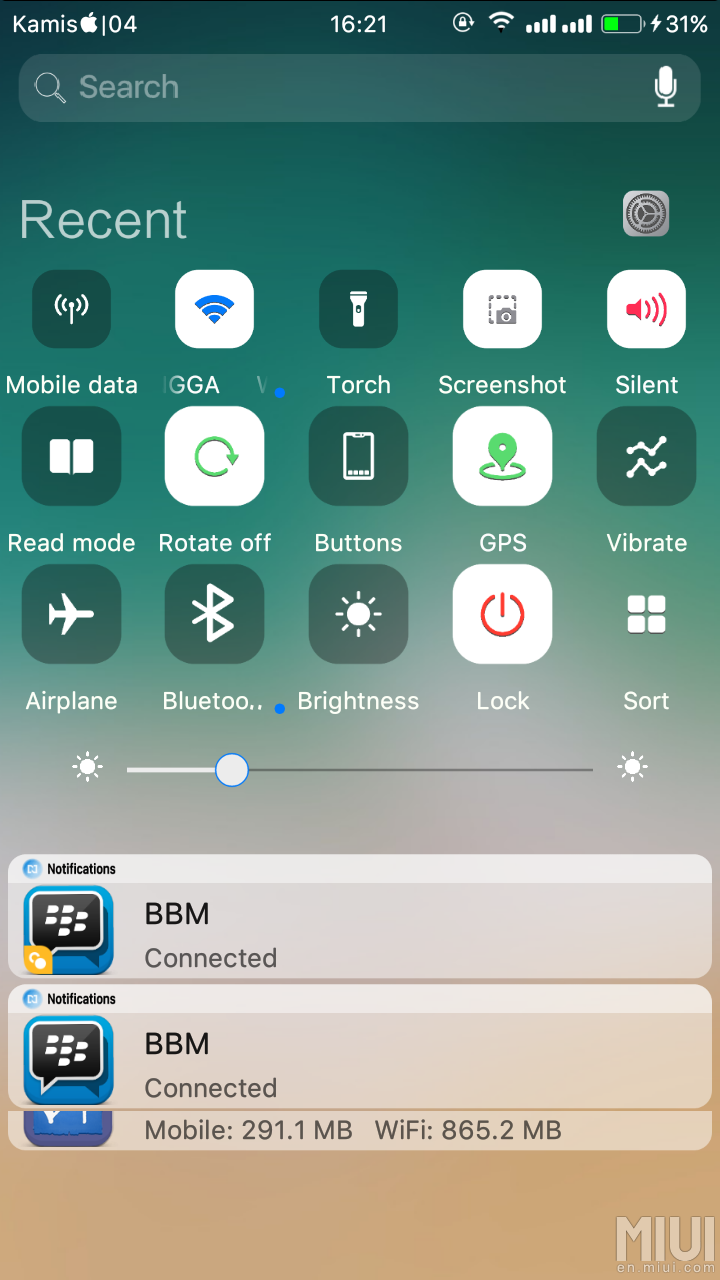This screenshot has width=720, height=1280.
Task: Toggle the Rotate off setting
Action: coord(214,457)
